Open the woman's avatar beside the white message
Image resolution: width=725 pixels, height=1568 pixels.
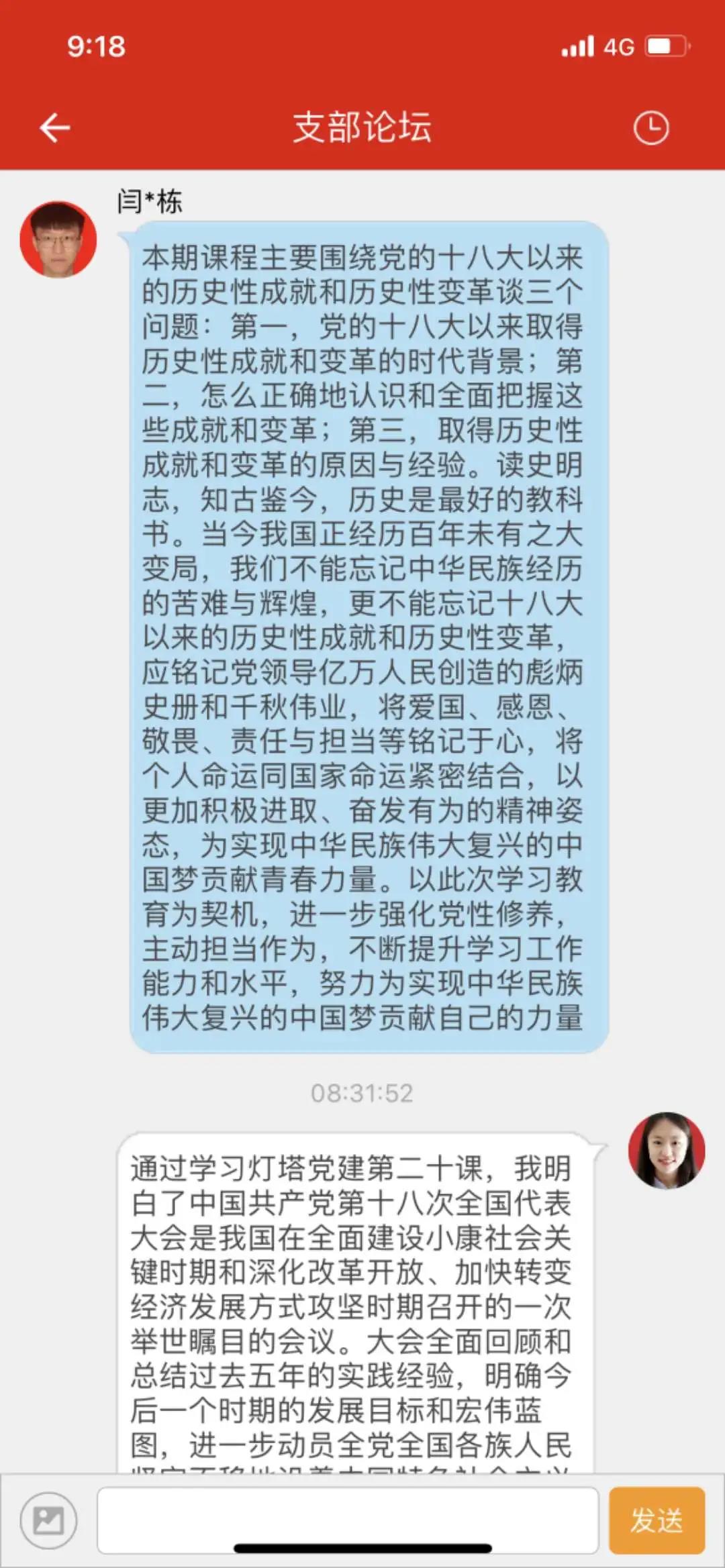click(666, 1150)
